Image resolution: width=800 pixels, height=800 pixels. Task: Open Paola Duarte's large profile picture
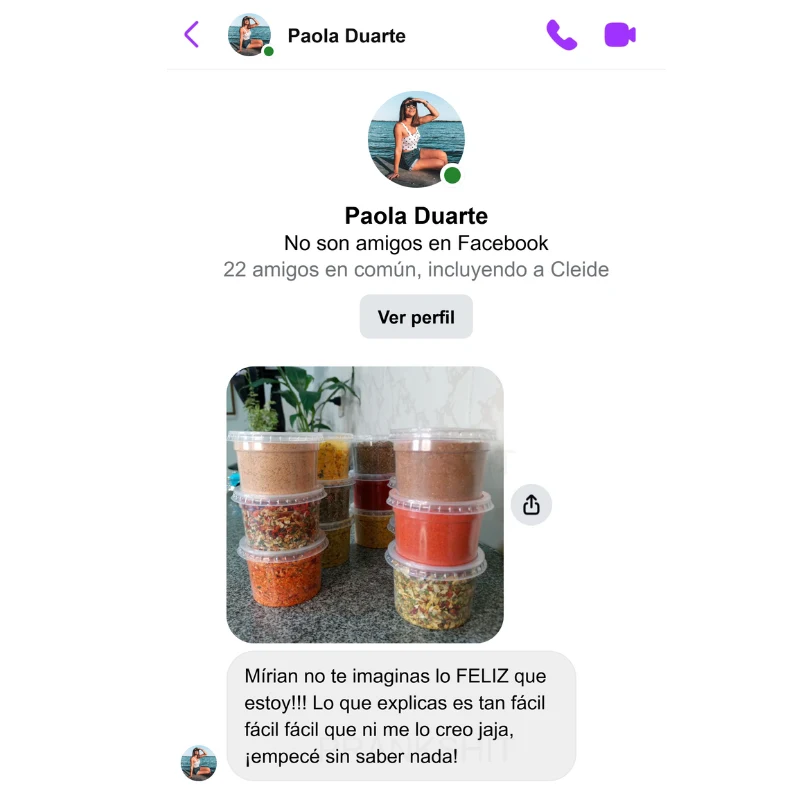[x=416, y=139]
